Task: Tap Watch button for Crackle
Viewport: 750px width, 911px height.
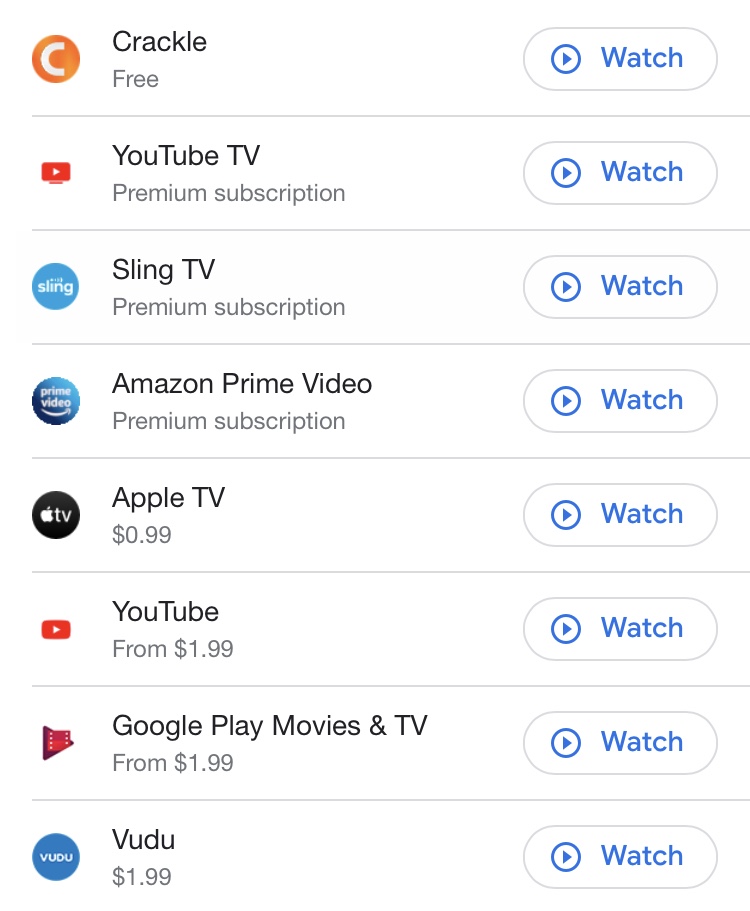Action: pos(620,59)
